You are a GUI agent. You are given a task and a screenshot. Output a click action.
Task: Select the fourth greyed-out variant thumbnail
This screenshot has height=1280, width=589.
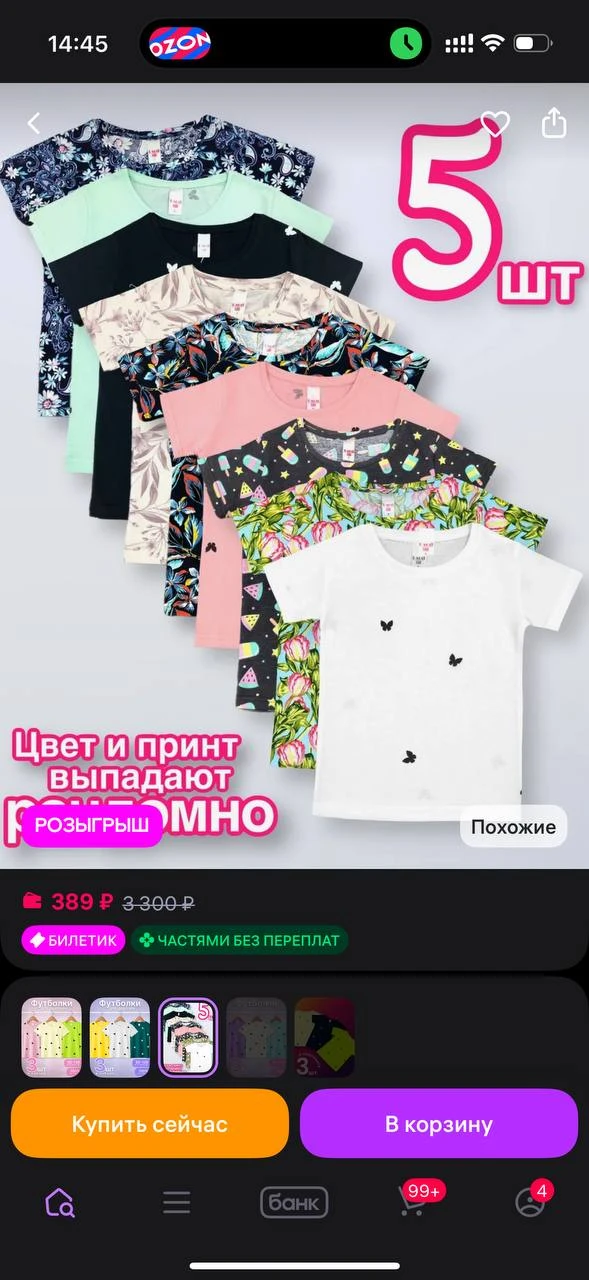click(256, 1037)
